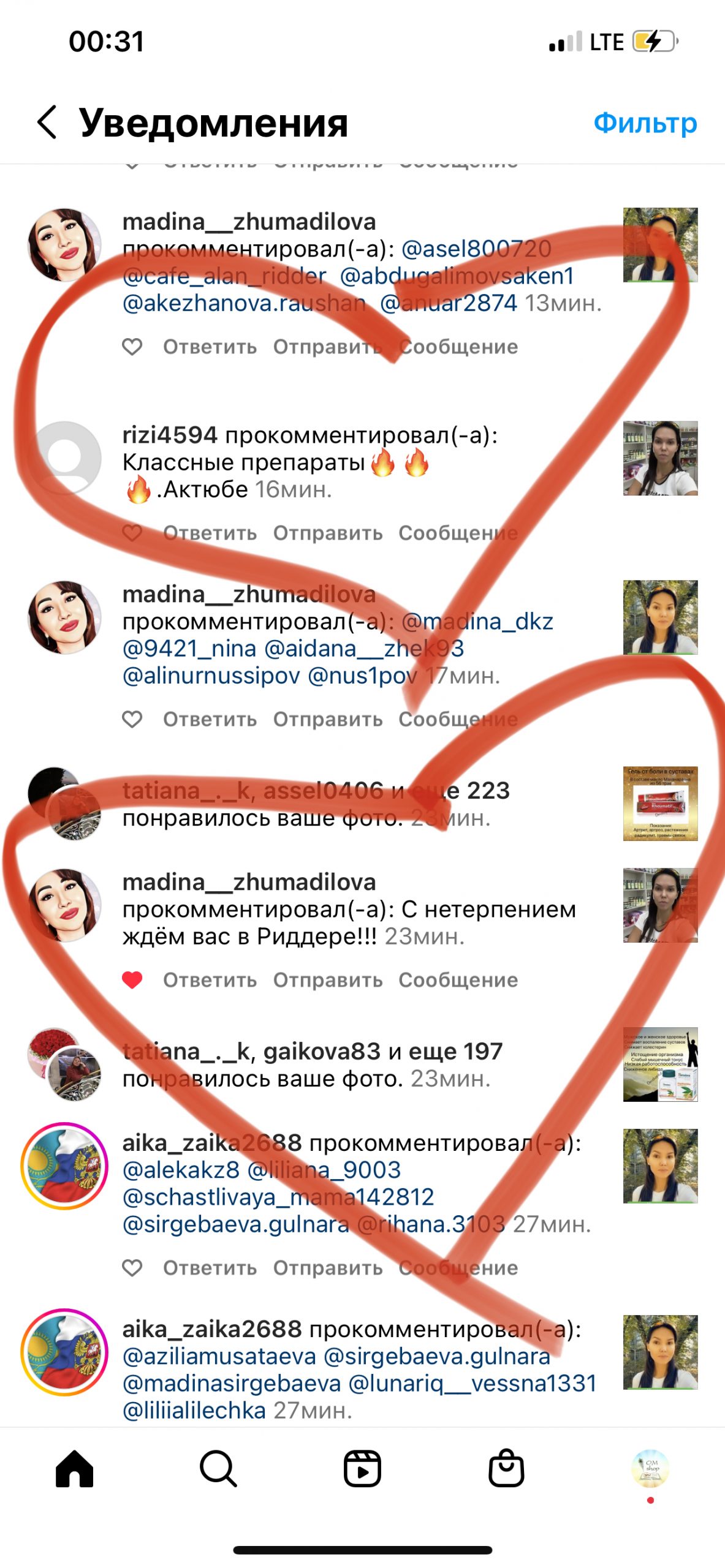Switch to the Home tab
This screenshot has width=725, height=1568.
[x=74, y=1469]
